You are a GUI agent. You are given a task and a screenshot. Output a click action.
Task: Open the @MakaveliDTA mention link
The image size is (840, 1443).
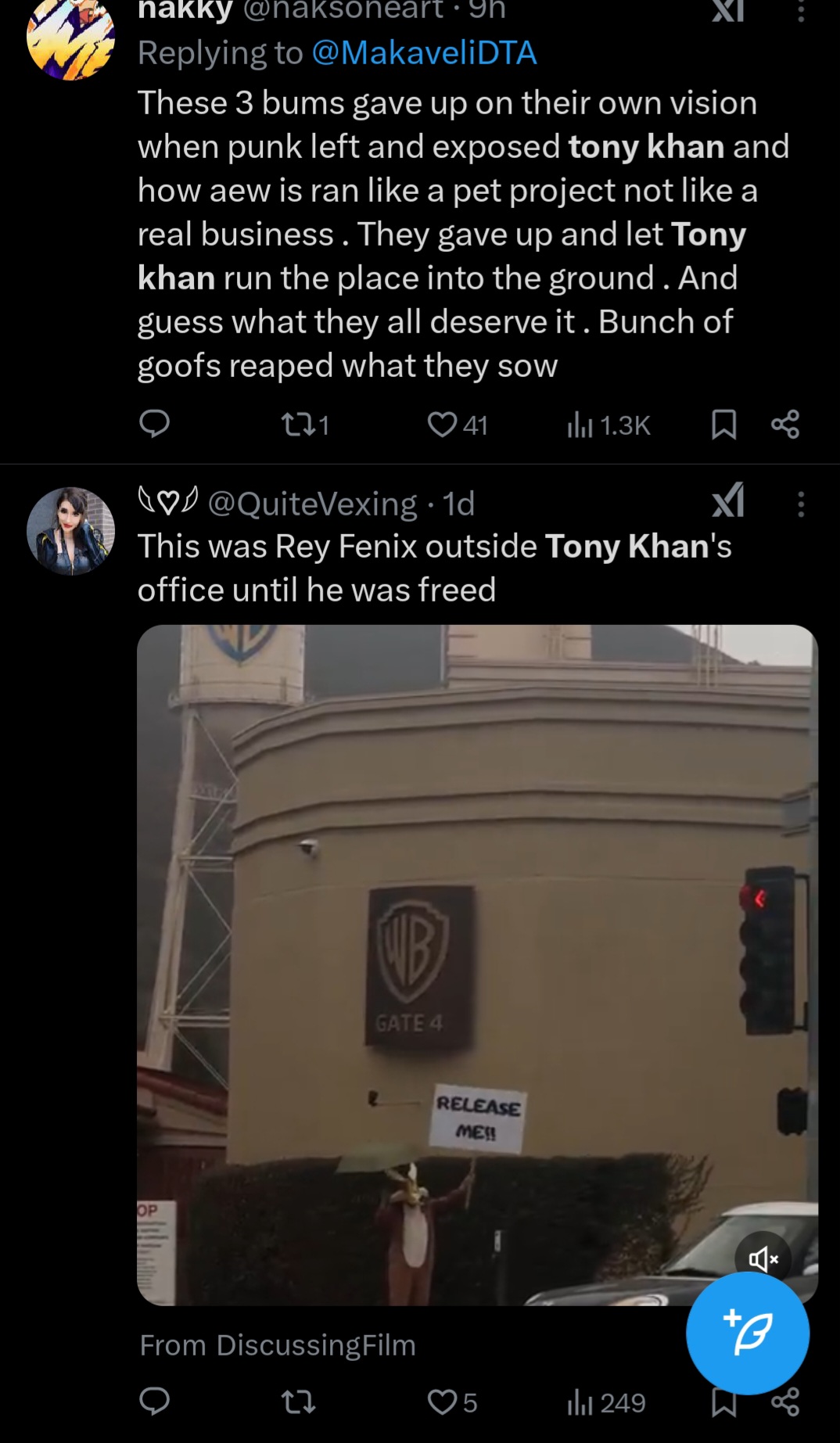pyautogui.click(x=424, y=53)
